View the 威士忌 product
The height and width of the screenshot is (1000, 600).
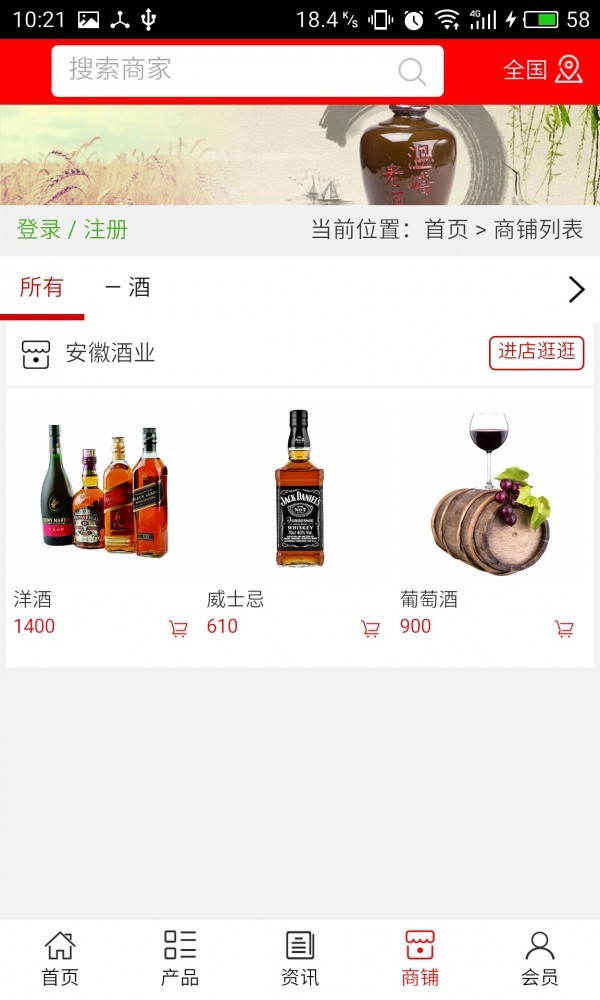[x=294, y=492]
